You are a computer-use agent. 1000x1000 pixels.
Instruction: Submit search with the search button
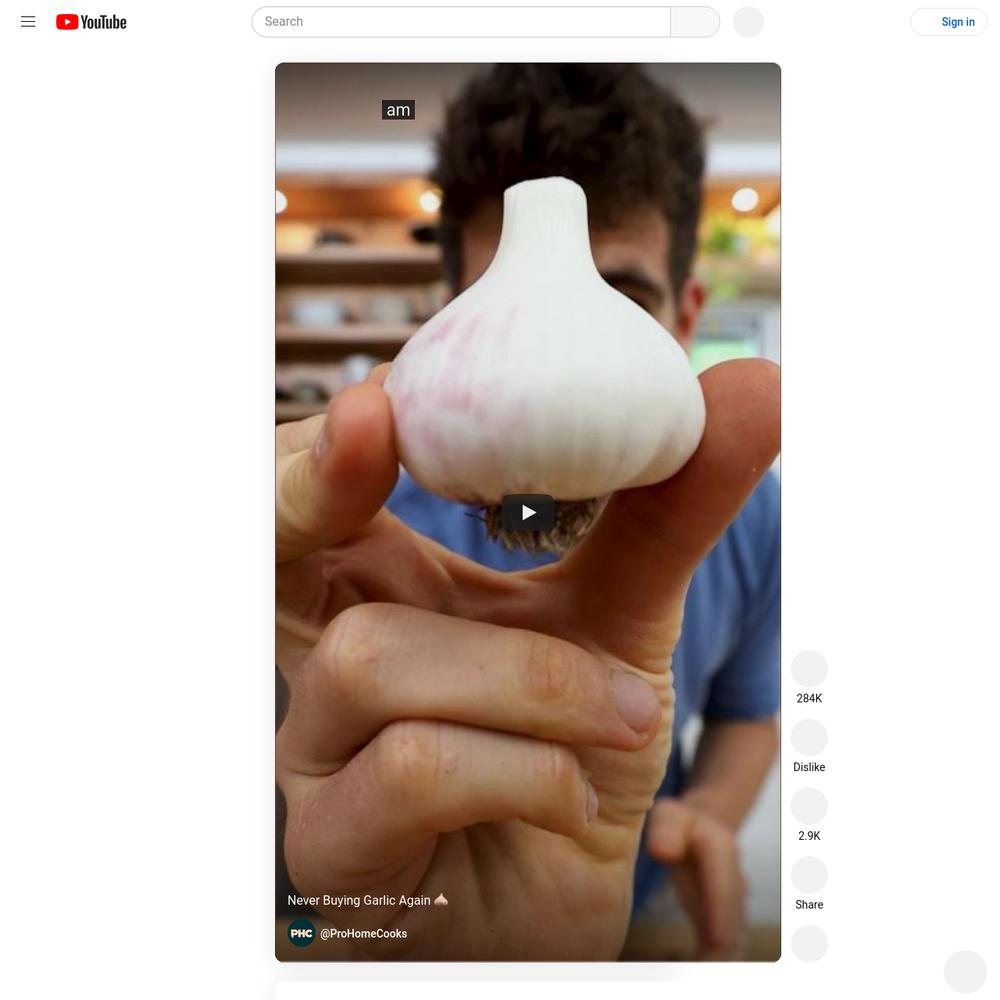[695, 22]
